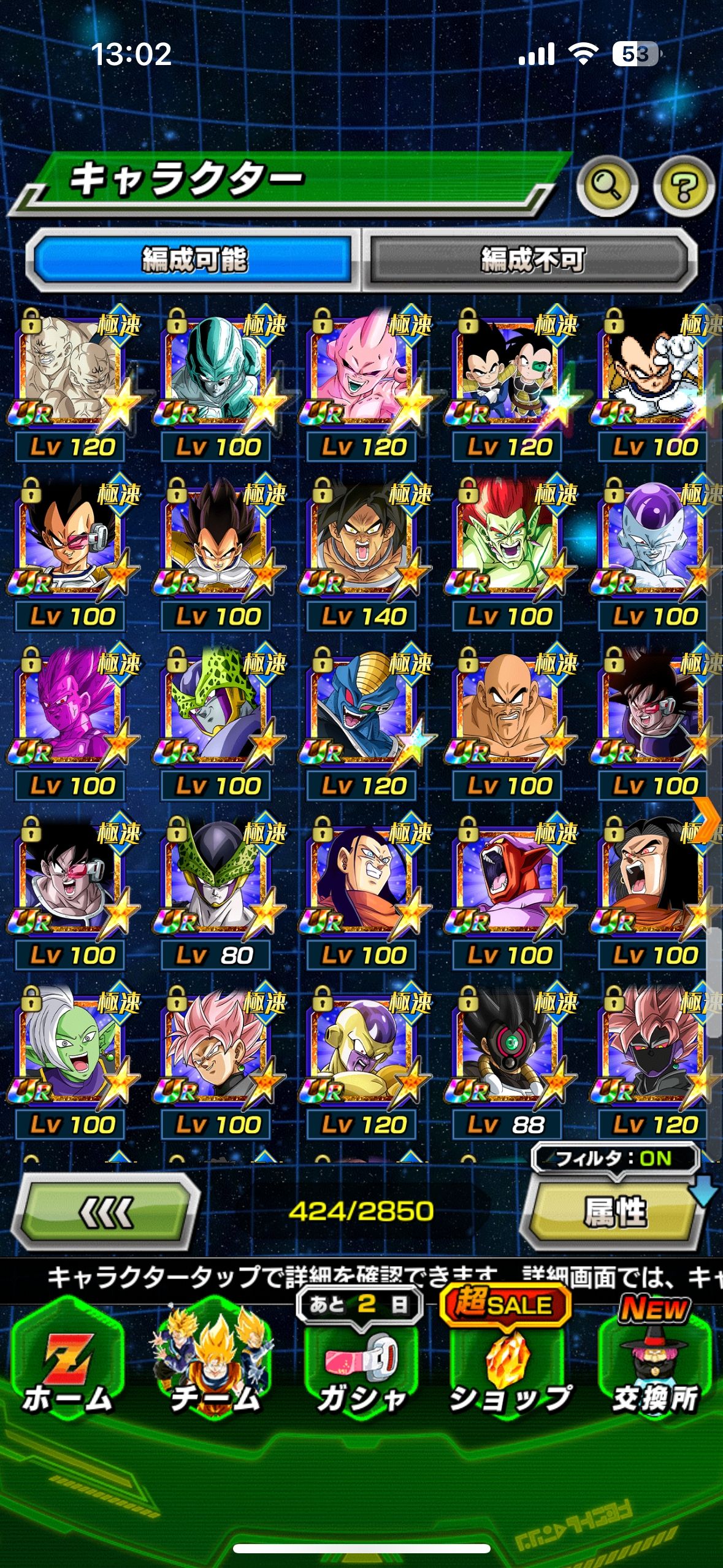Image resolution: width=723 pixels, height=1568 pixels.
Task: Tap the orange arrow at the right edge
Action: point(708,819)
